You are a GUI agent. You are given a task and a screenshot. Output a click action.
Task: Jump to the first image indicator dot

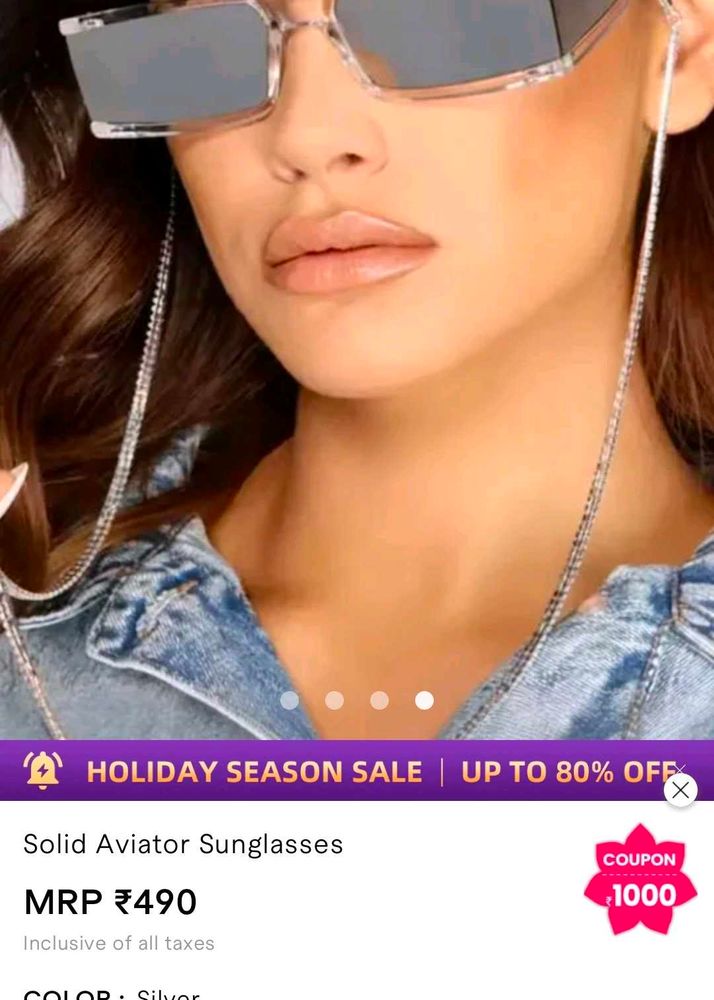[x=290, y=701]
